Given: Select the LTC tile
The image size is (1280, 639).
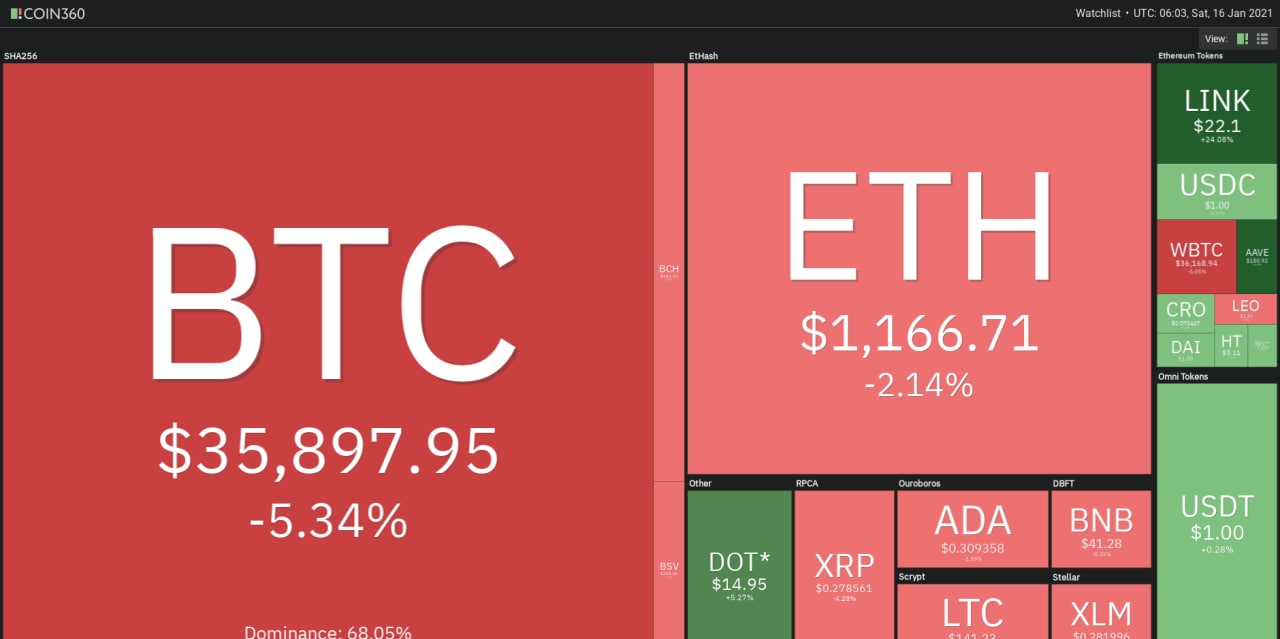Looking at the screenshot, I should (972, 612).
